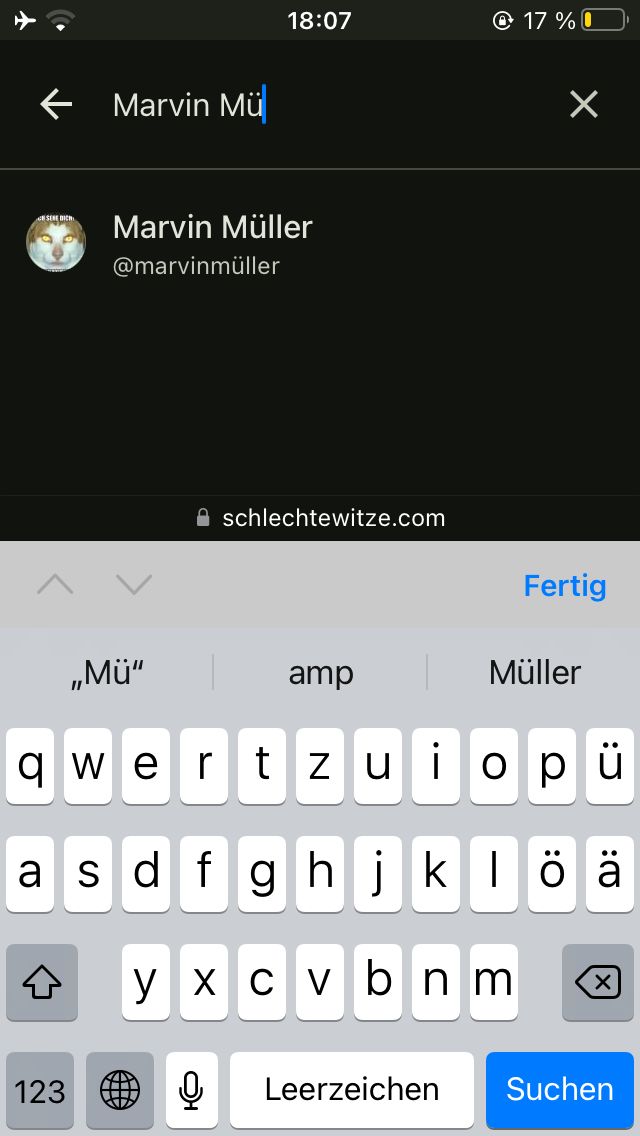This screenshot has width=640, height=1136.
Task: Start dictation with the microphone key
Action: click(x=191, y=1089)
